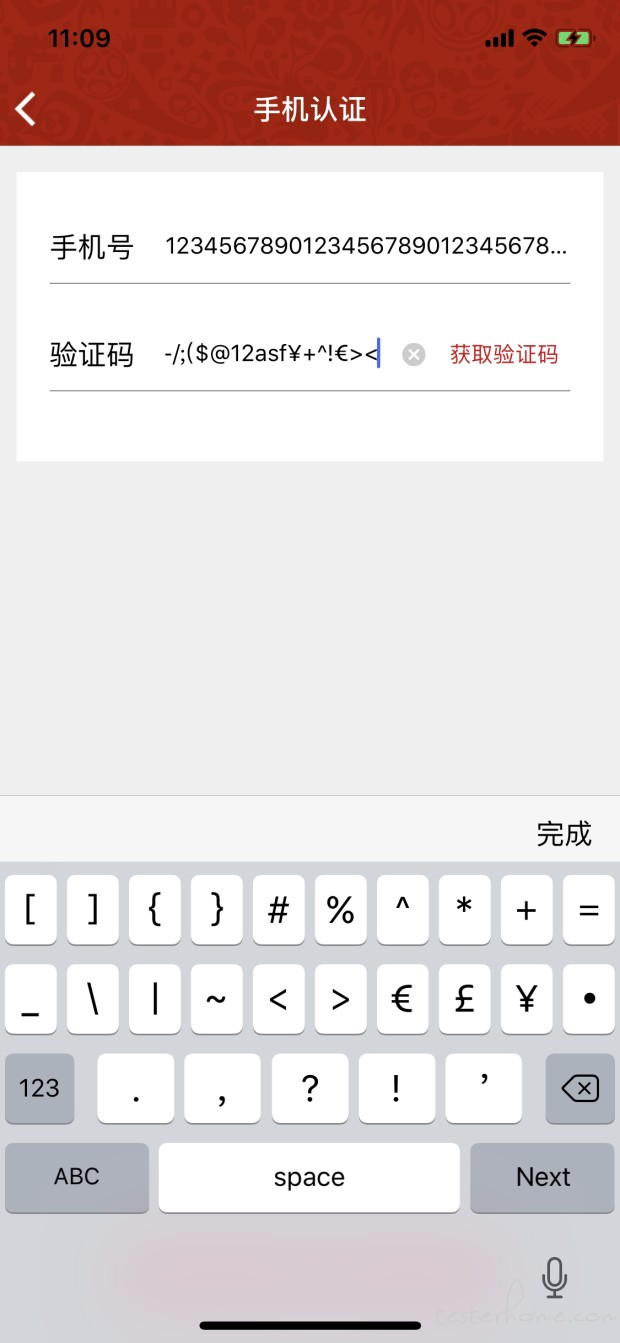This screenshot has width=620, height=1343.
Task: Type a space with the space bar
Action: pos(309,1177)
